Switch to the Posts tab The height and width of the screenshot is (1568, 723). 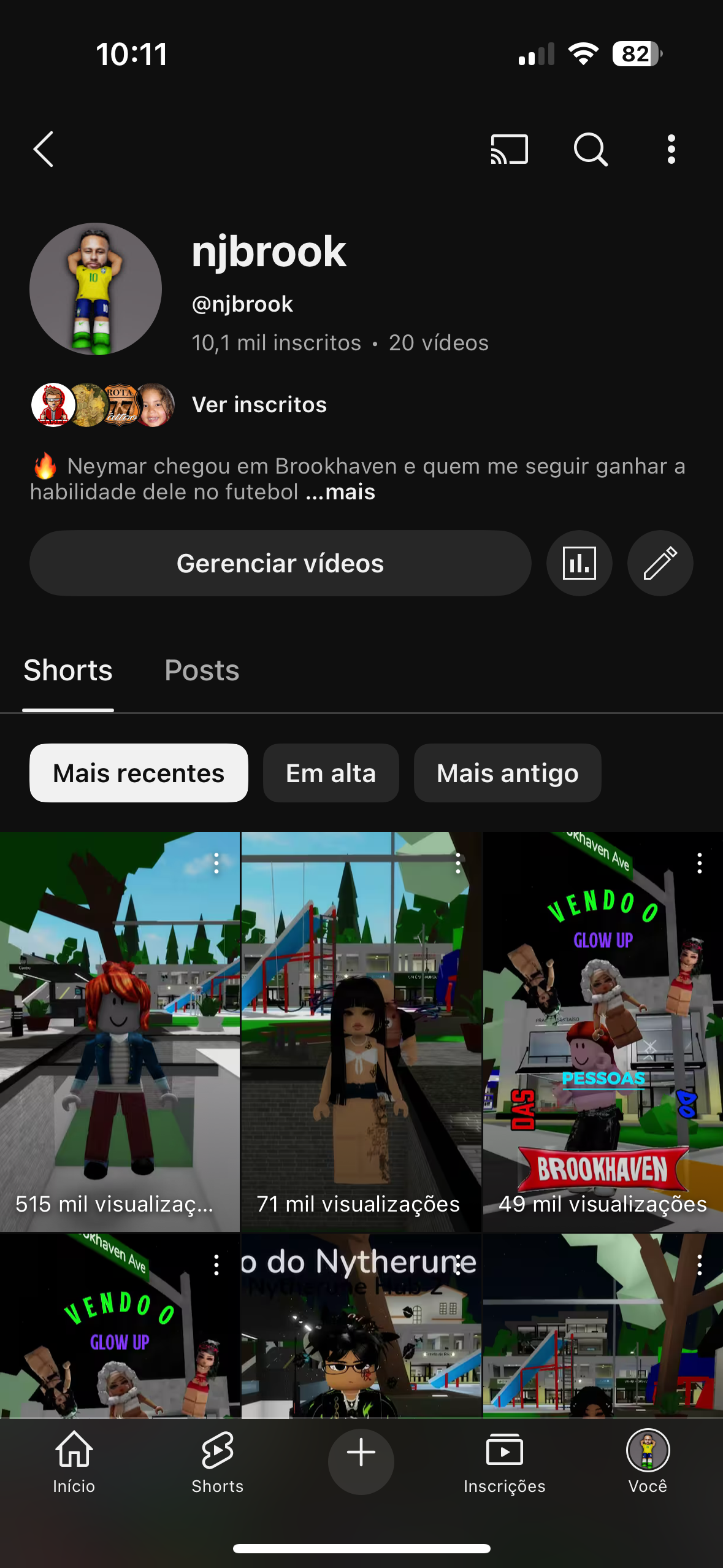click(x=202, y=670)
